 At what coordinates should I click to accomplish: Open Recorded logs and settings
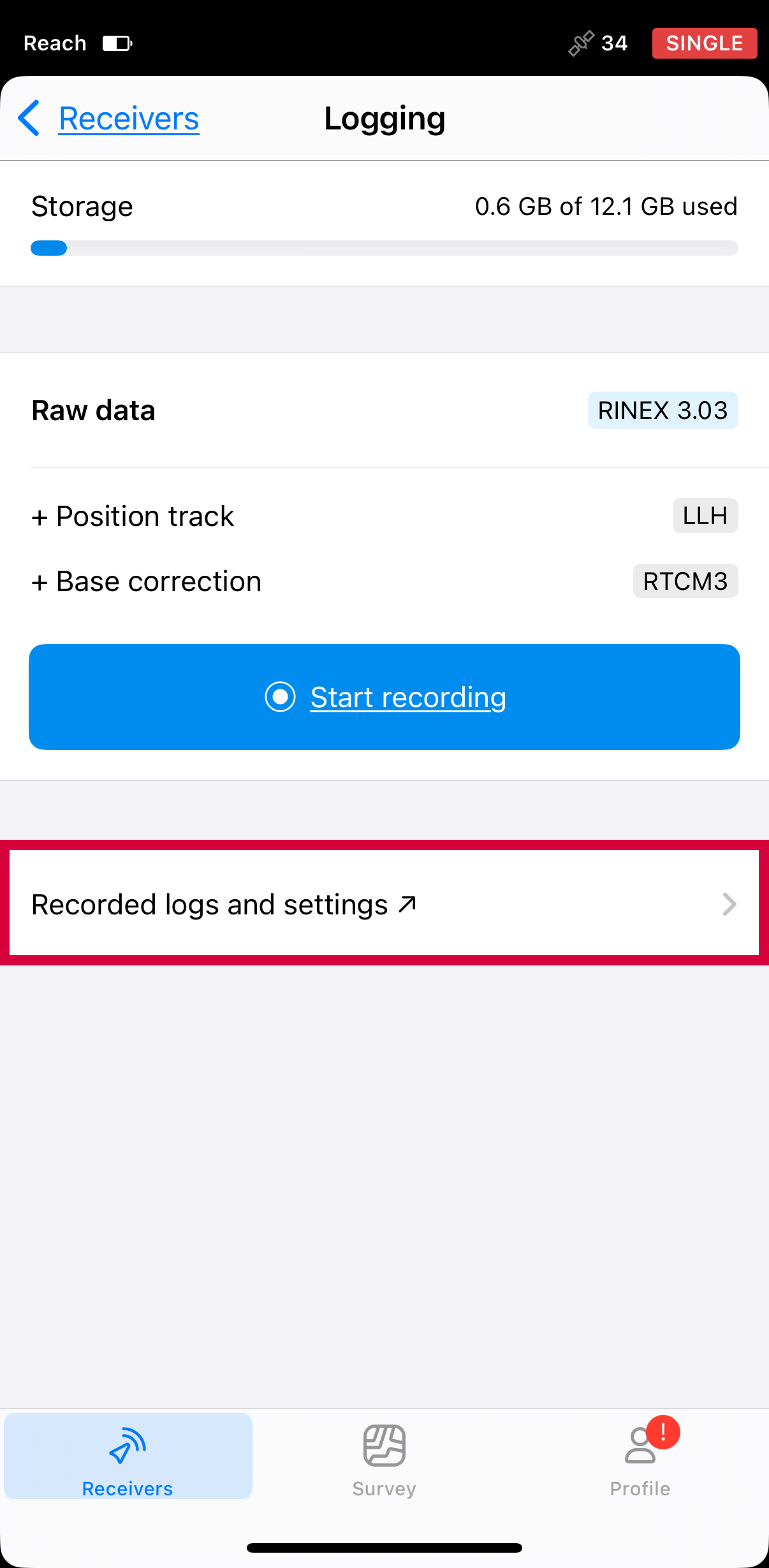(384, 904)
